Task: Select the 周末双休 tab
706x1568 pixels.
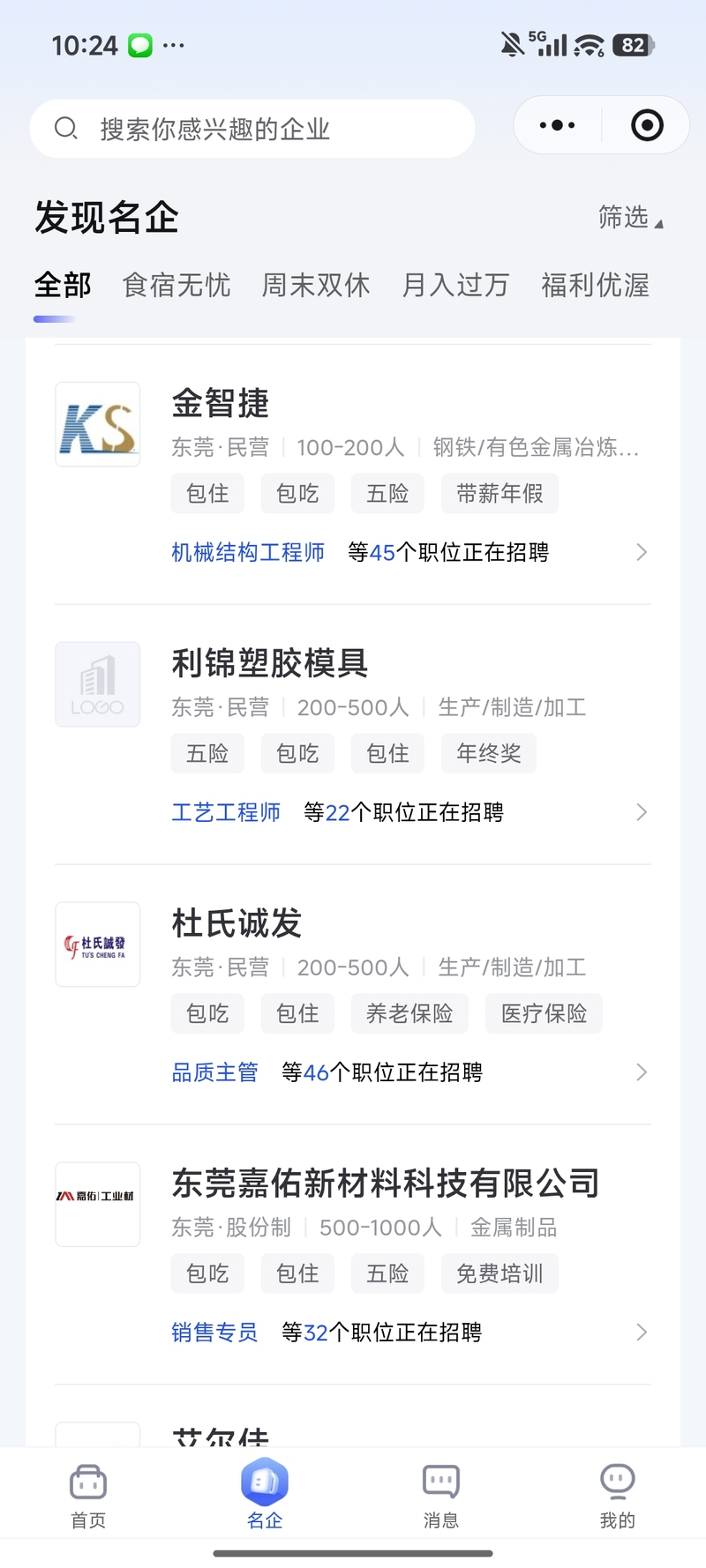Action: (x=316, y=285)
